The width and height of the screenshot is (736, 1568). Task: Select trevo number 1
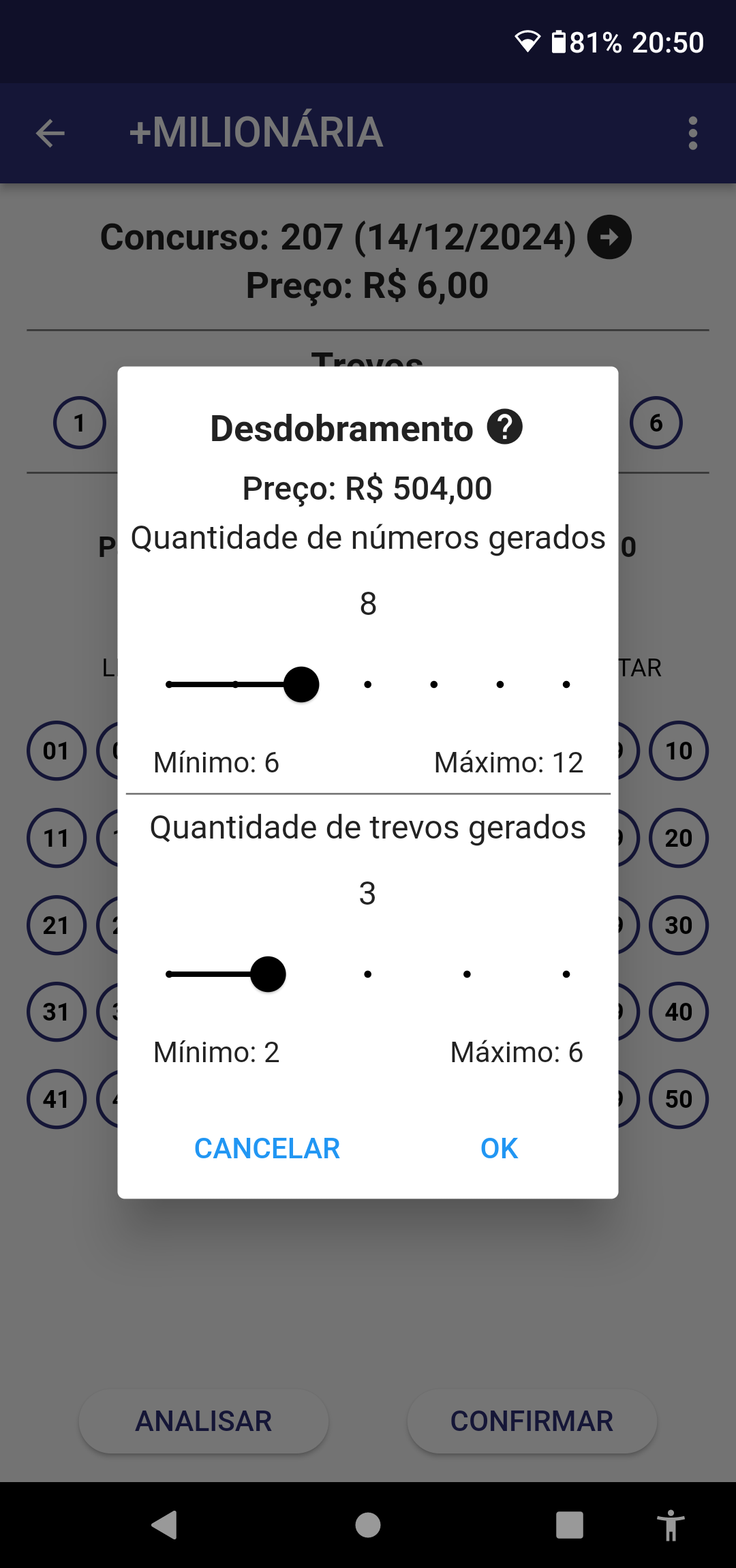(79, 423)
